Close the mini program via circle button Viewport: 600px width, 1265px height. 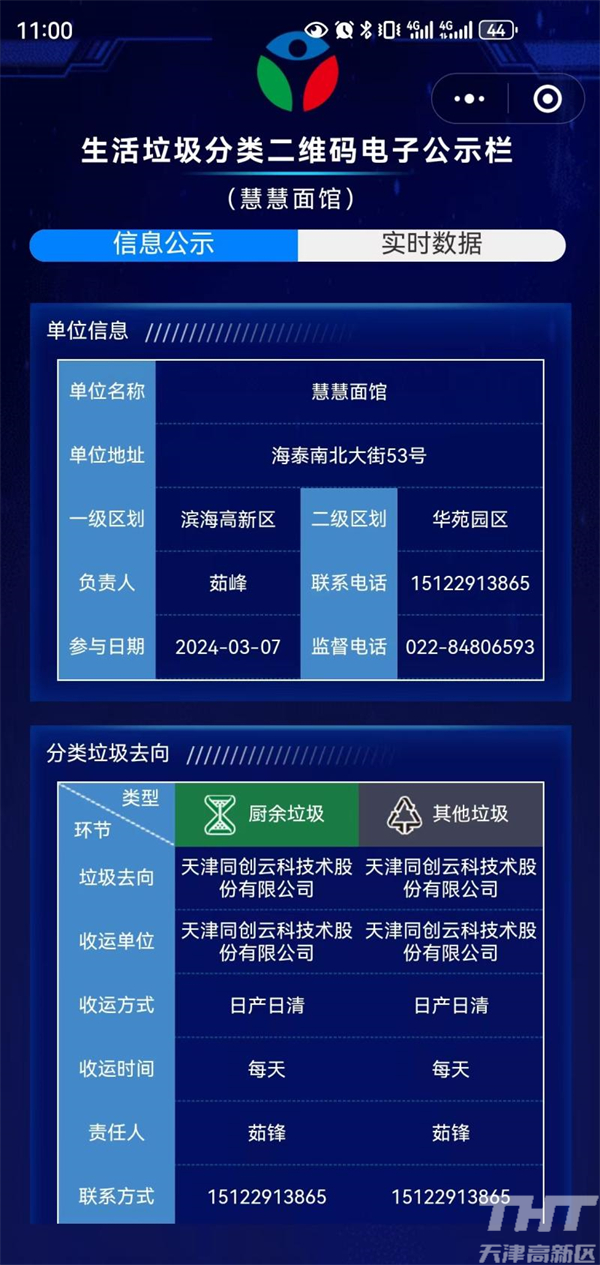(545, 99)
